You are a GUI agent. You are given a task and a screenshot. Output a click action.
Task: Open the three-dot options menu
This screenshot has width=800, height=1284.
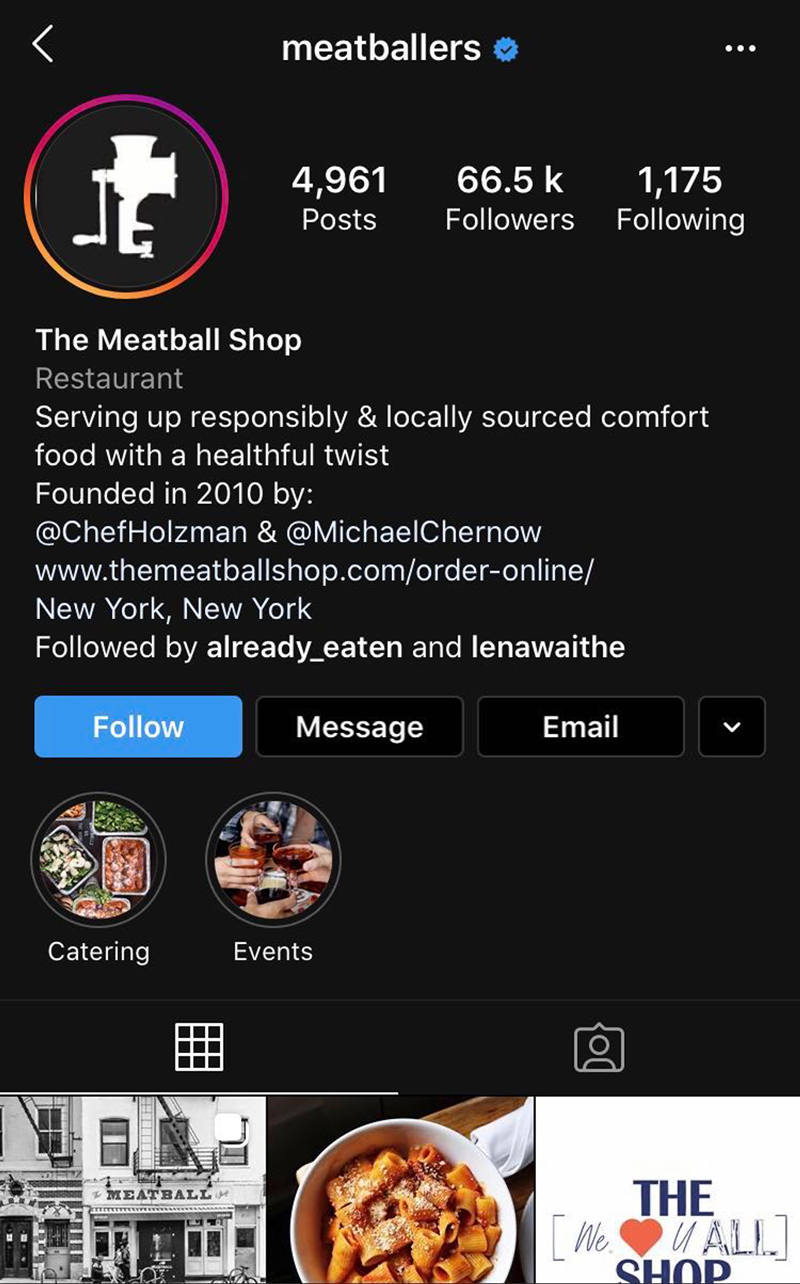tap(741, 46)
